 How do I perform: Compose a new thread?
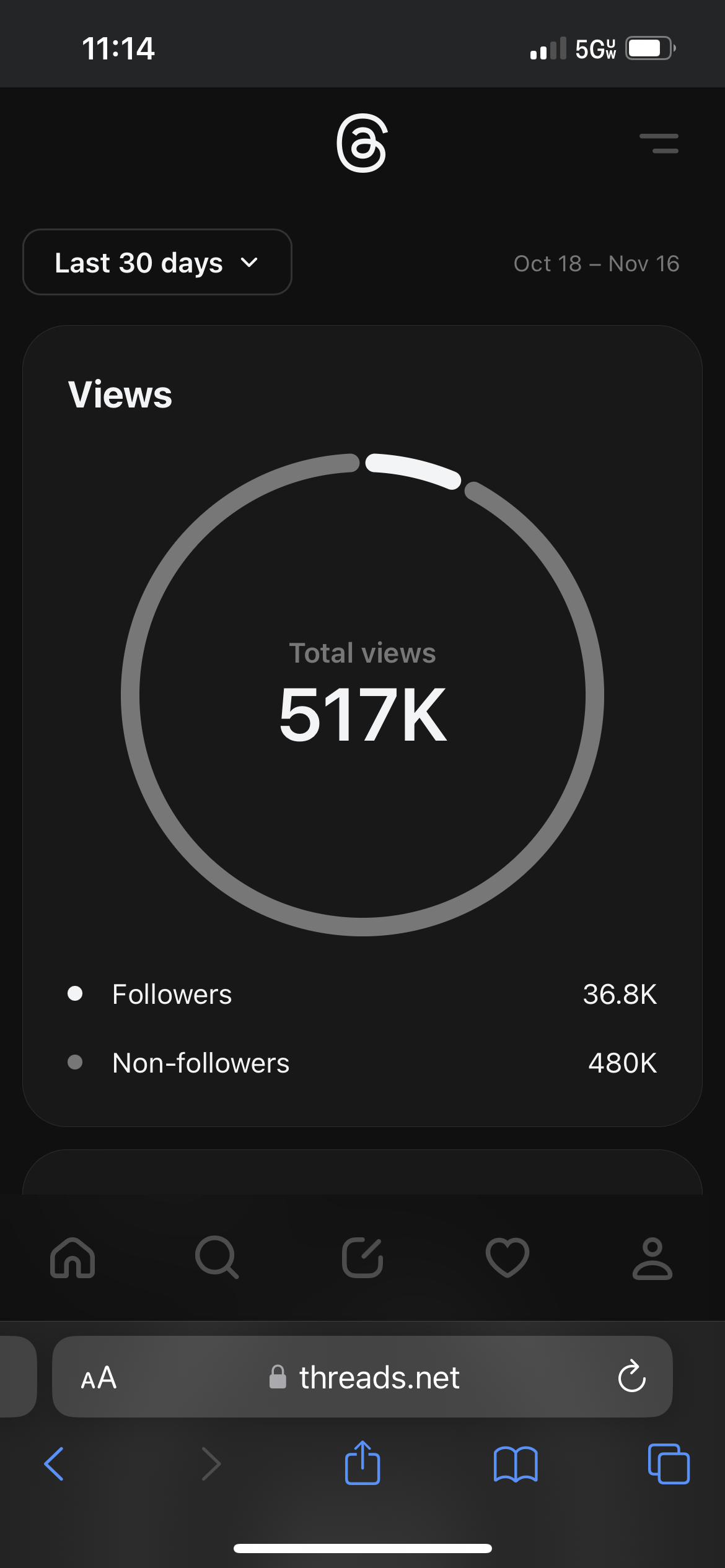click(362, 1258)
